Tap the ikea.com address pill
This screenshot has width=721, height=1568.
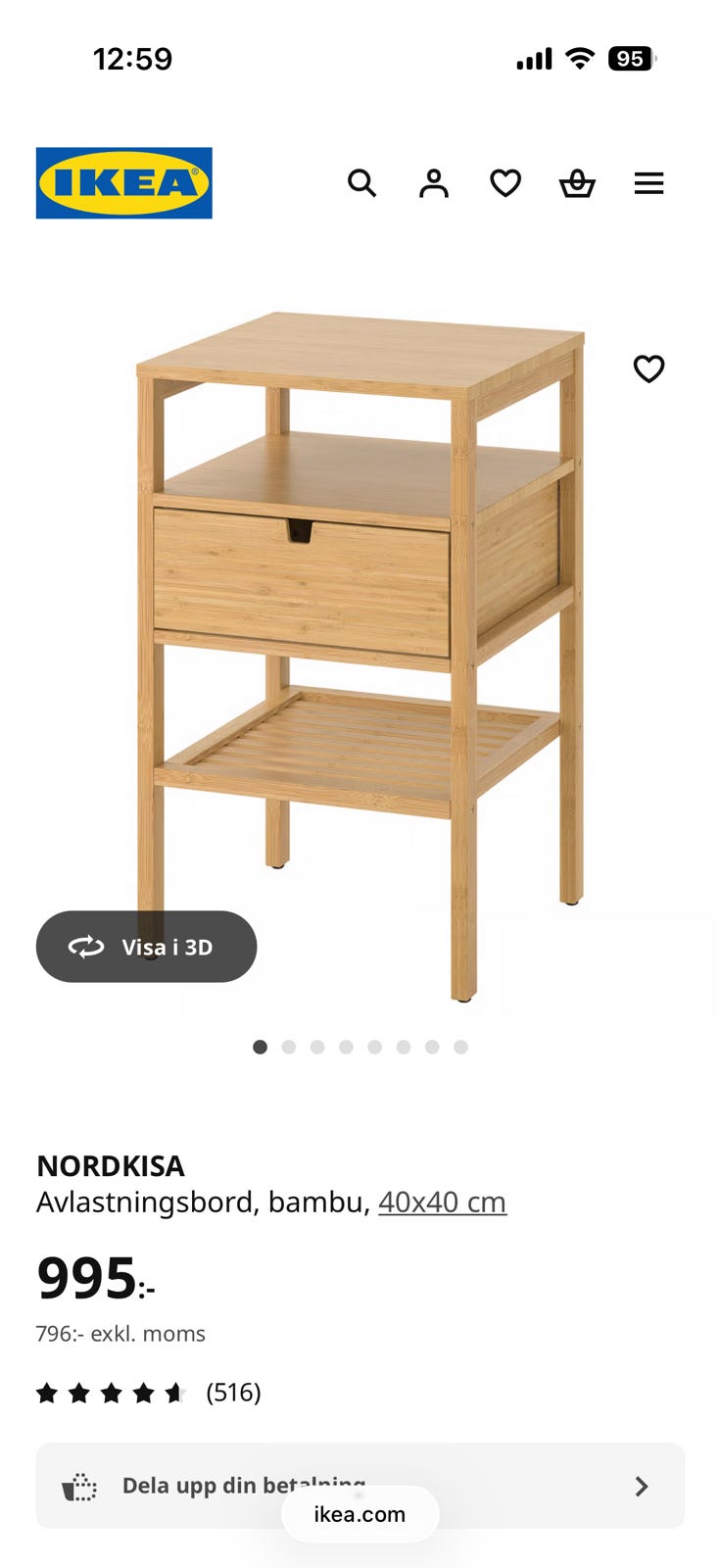point(360,1514)
